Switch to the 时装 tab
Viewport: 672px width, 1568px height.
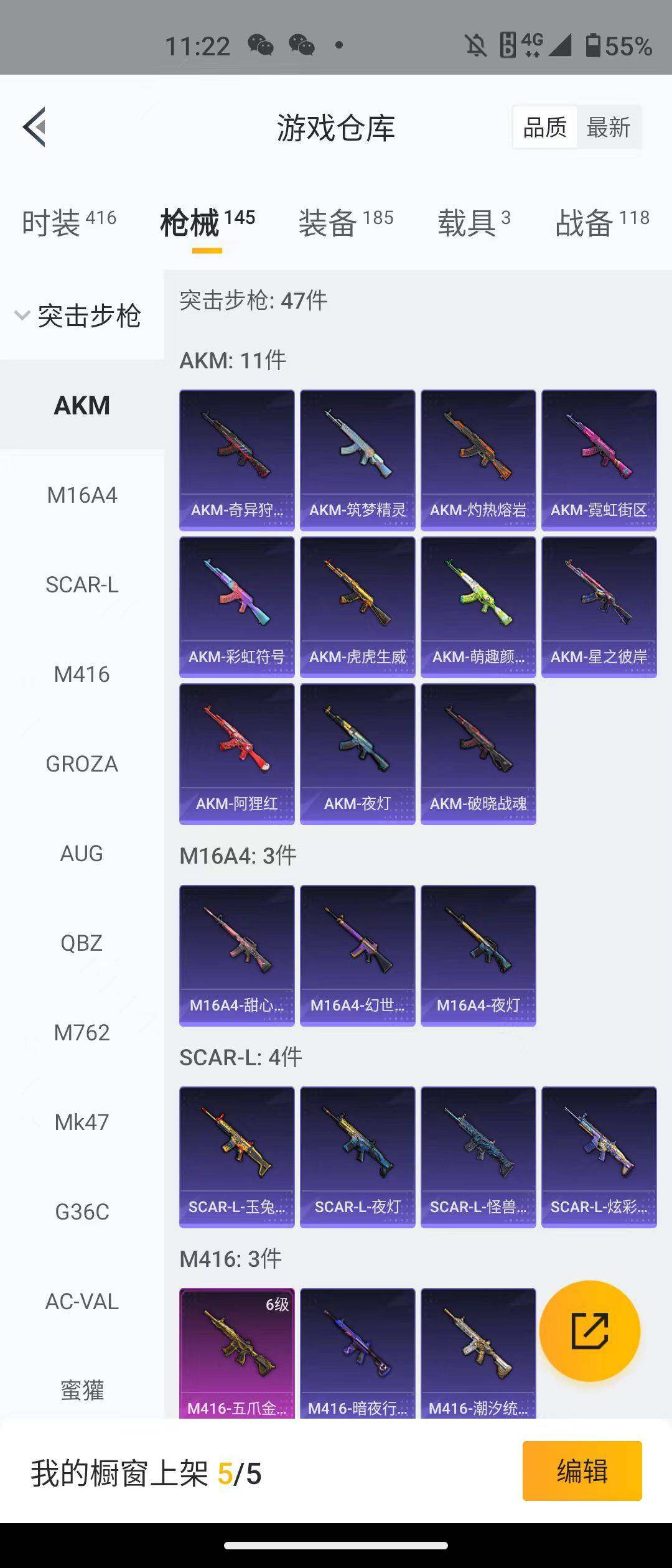[68, 223]
